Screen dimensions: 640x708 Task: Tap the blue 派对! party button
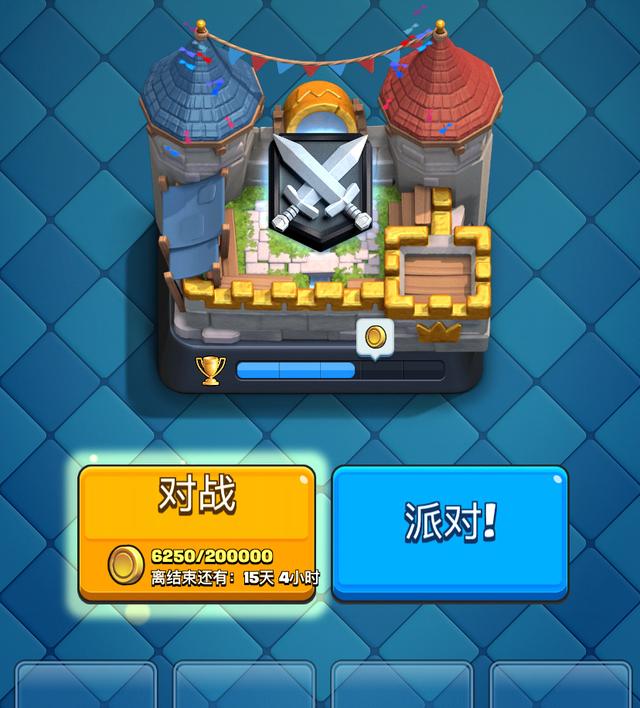[x=449, y=530]
